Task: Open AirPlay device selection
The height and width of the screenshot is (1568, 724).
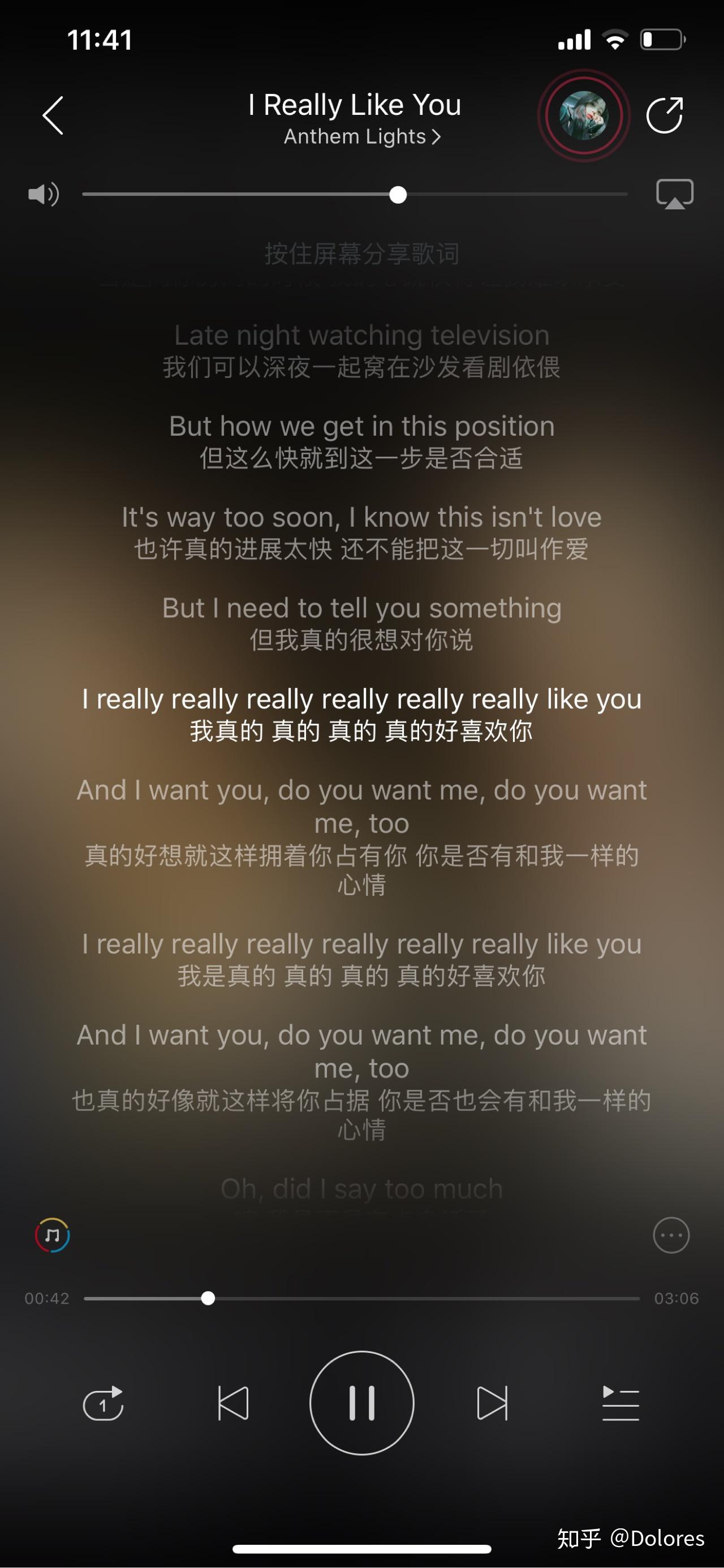Action: (674, 195)
